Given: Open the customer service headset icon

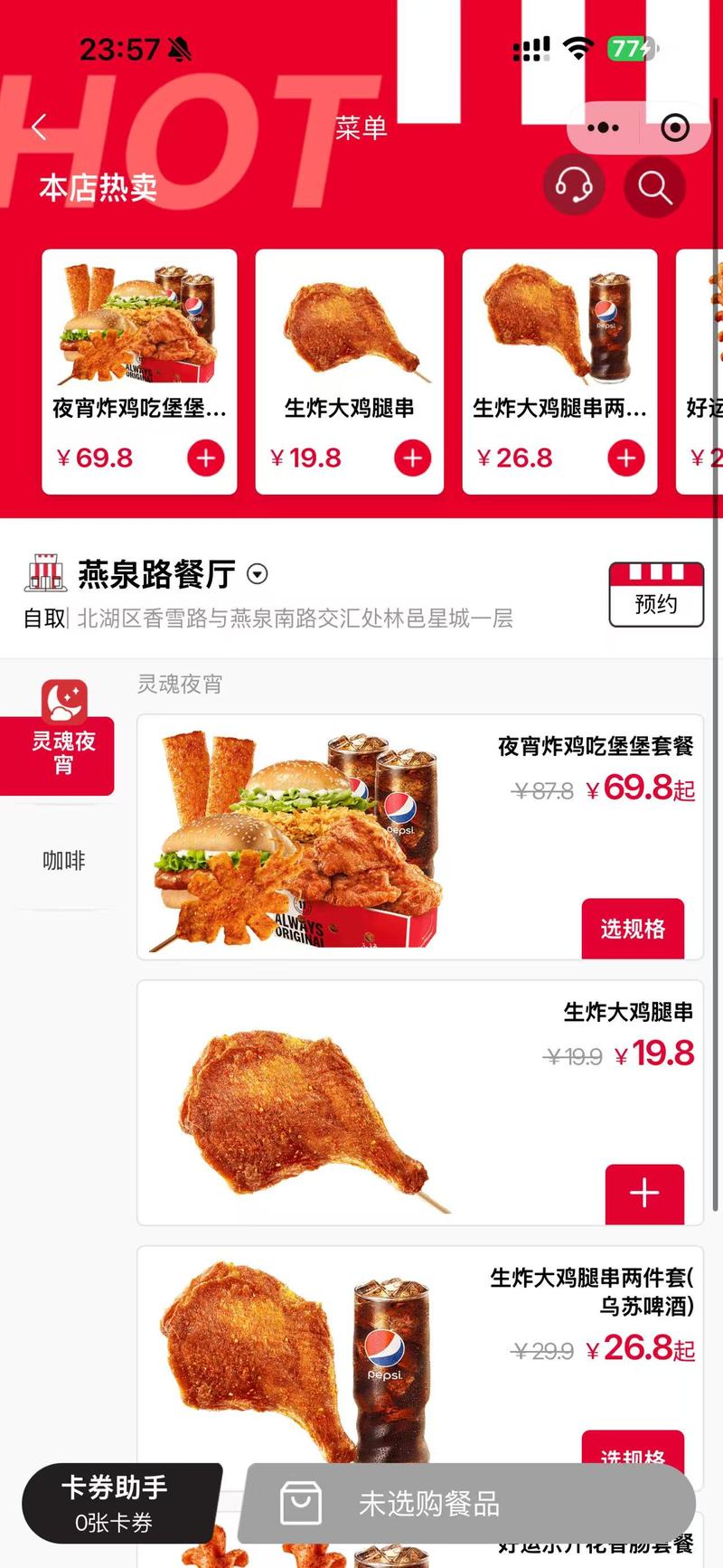Looking at the screenshot, I should coord(574,186).
